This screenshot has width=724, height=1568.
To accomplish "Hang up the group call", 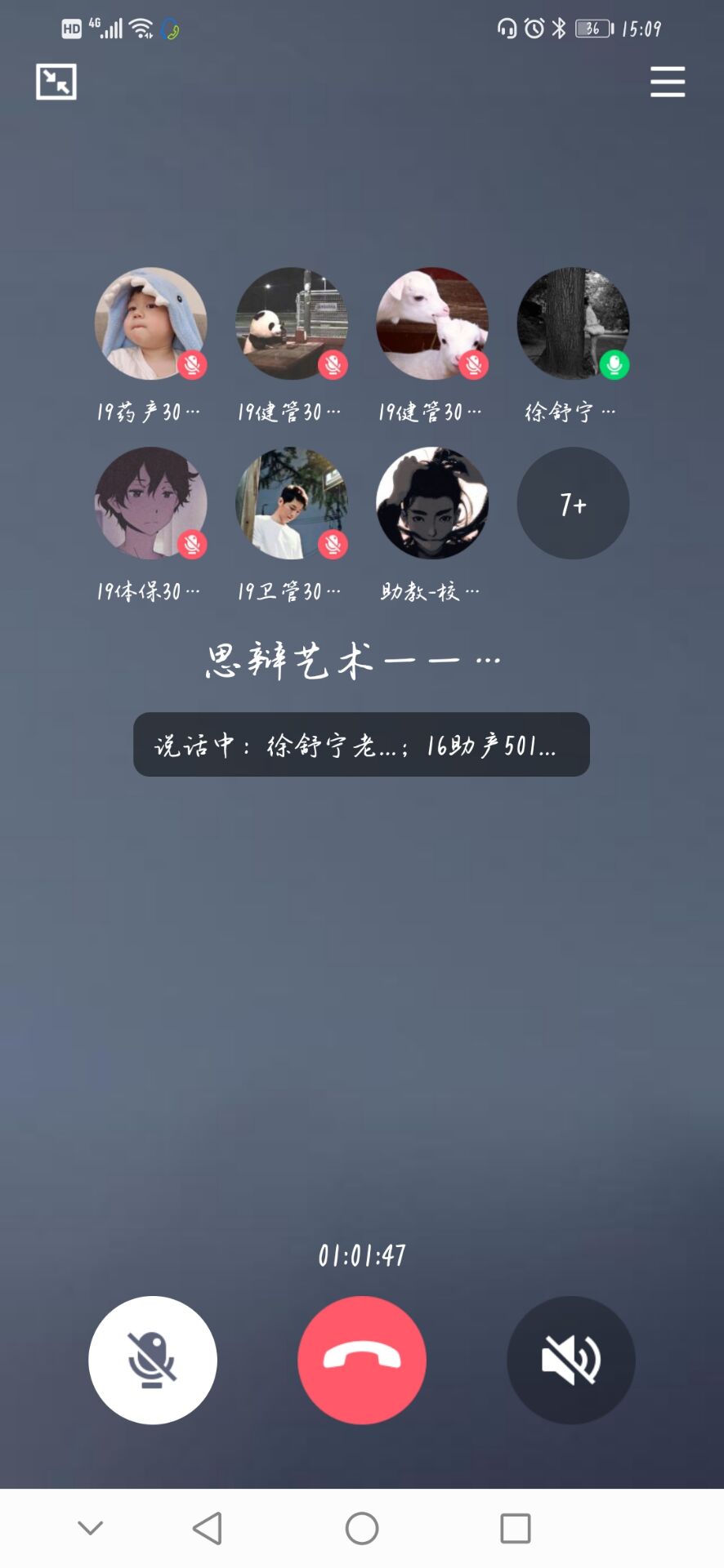I will click(362, 1360).
